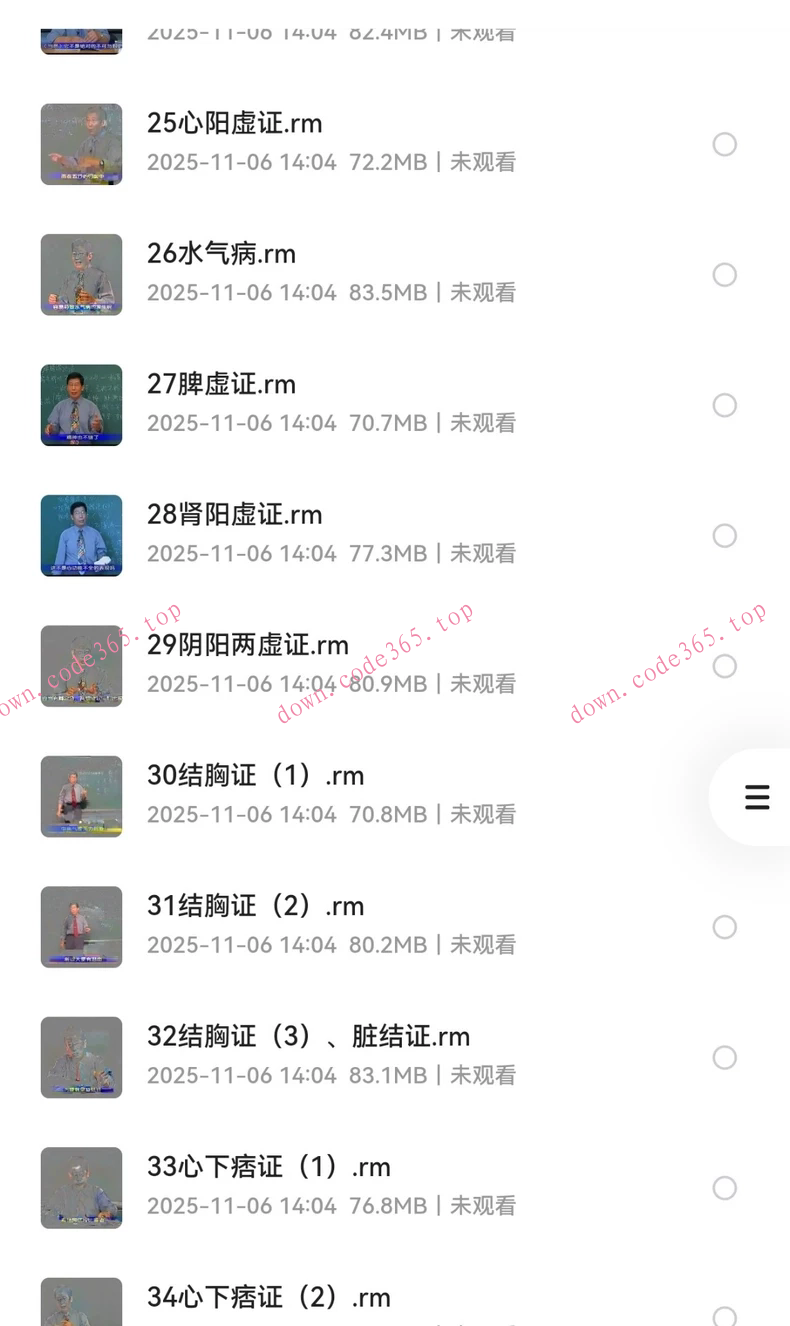The width and height of the screenshot is (790, 1326).
Task: Tap the thumbnail of 27脾虚证.rm
Action: click(81, 405)
